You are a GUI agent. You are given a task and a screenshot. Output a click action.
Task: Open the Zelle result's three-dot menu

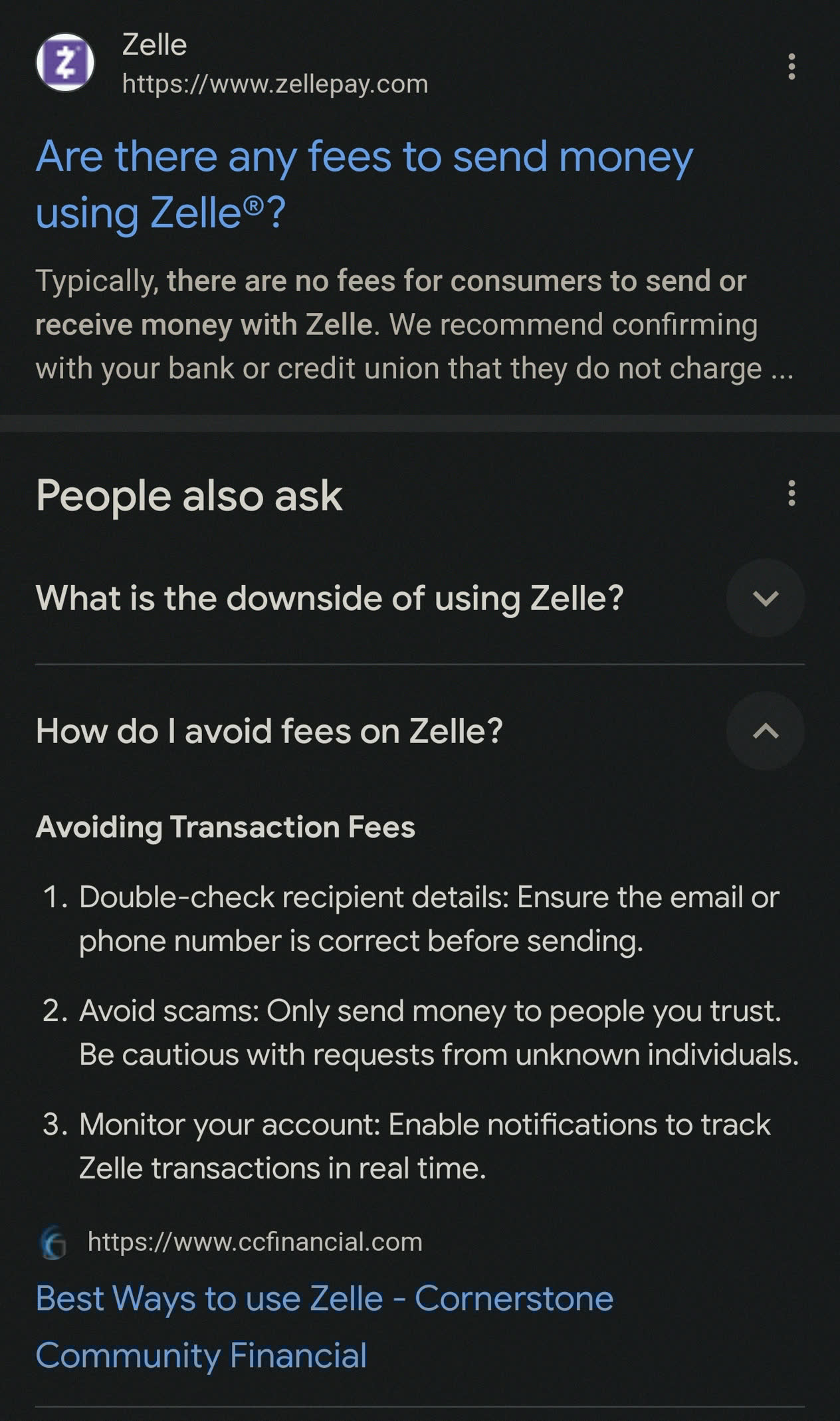(x=791, y=66)
